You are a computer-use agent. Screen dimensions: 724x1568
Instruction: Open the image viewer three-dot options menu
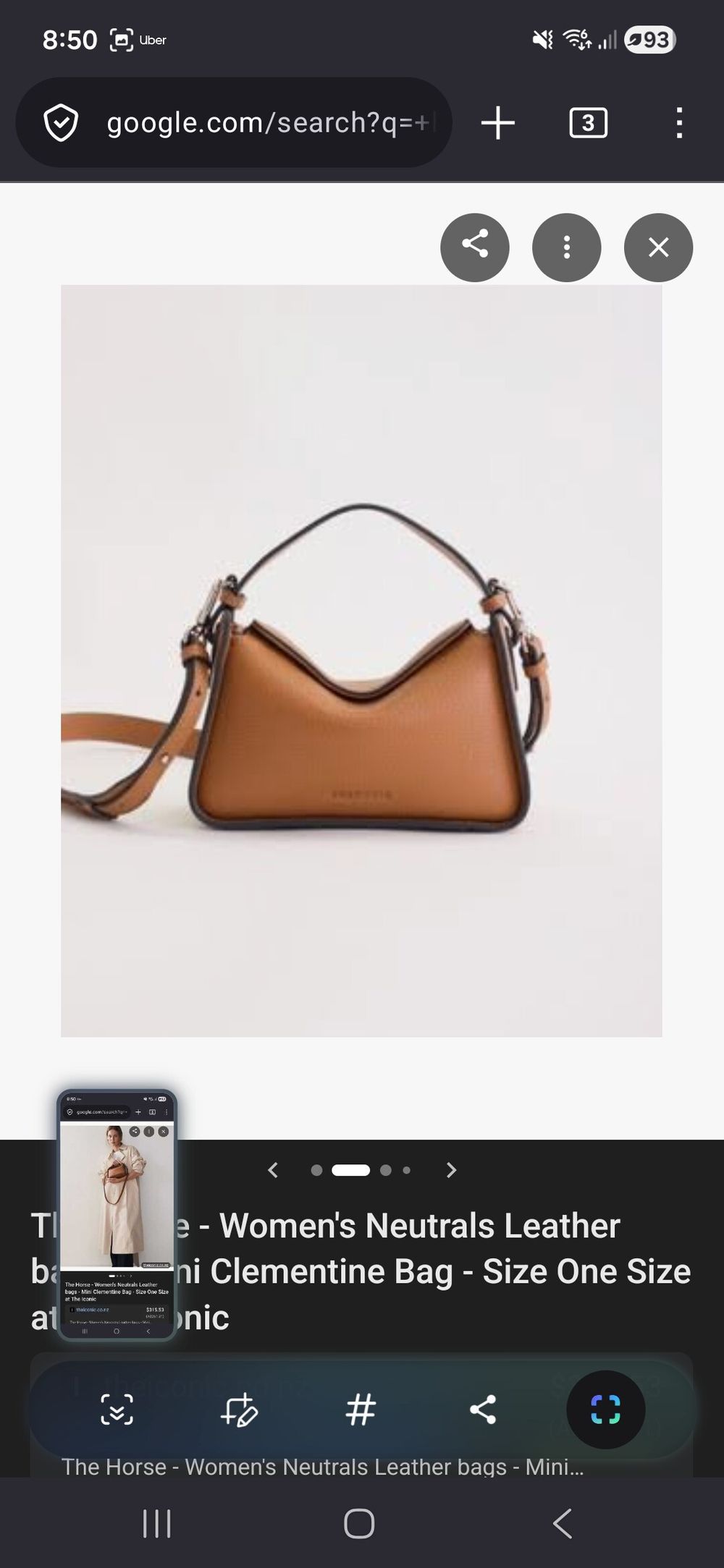566,247
